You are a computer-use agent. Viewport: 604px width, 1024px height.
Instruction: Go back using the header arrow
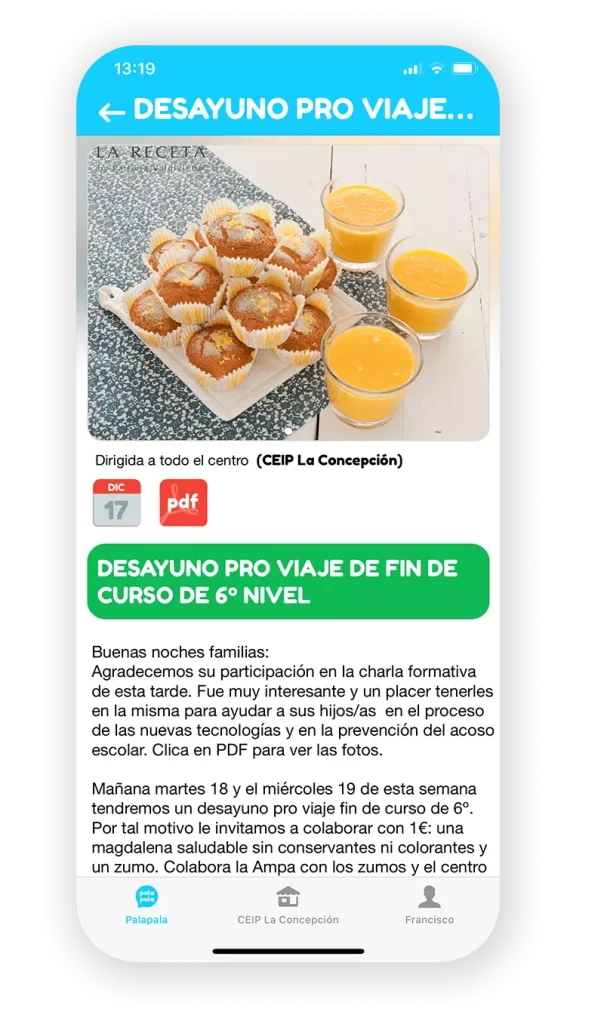pos(111,111)
